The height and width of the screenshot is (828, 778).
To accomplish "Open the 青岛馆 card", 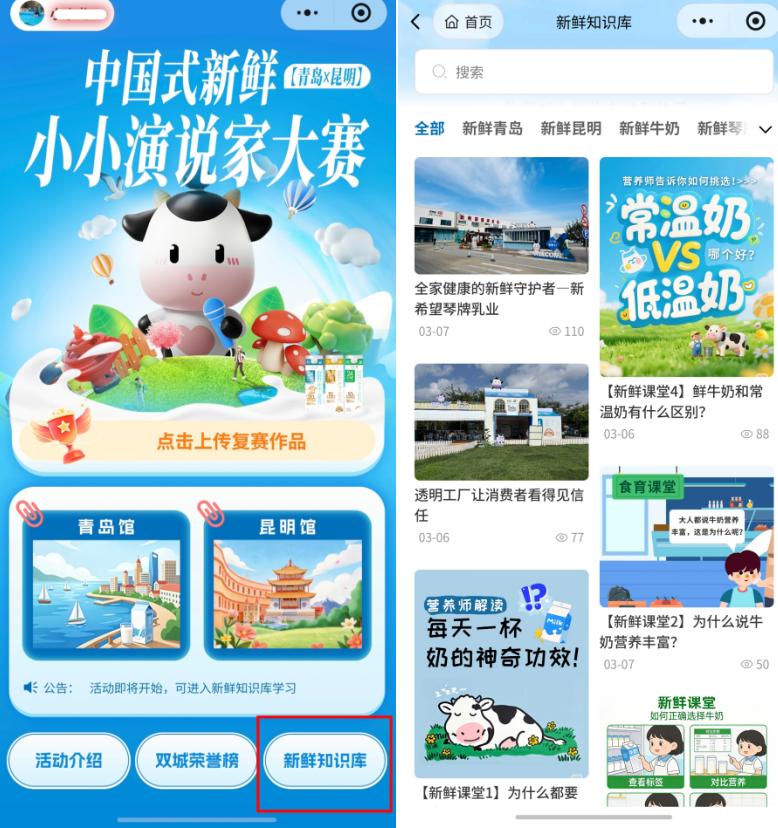I will pyautogui.click(x=106, y=585).
